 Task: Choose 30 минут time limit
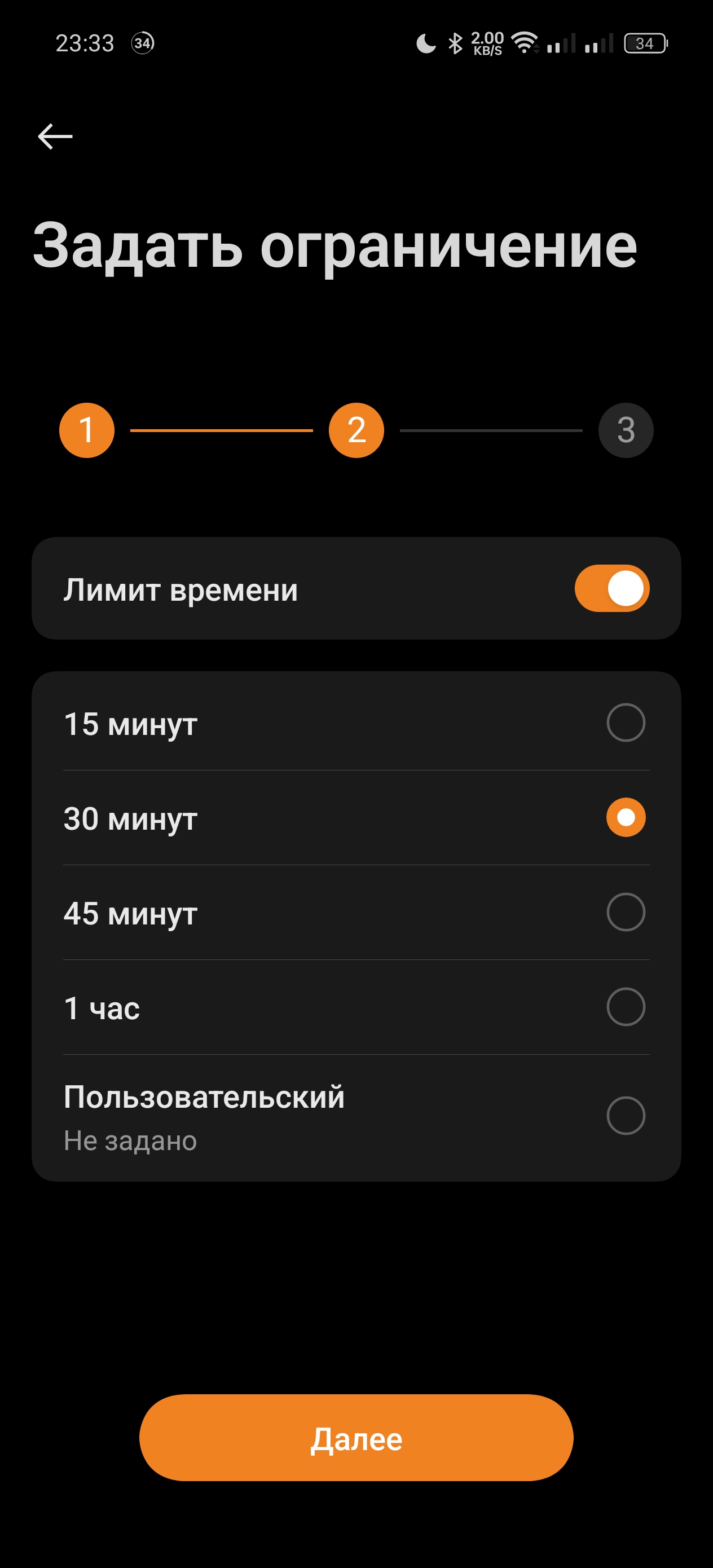[x=626, y=817]
